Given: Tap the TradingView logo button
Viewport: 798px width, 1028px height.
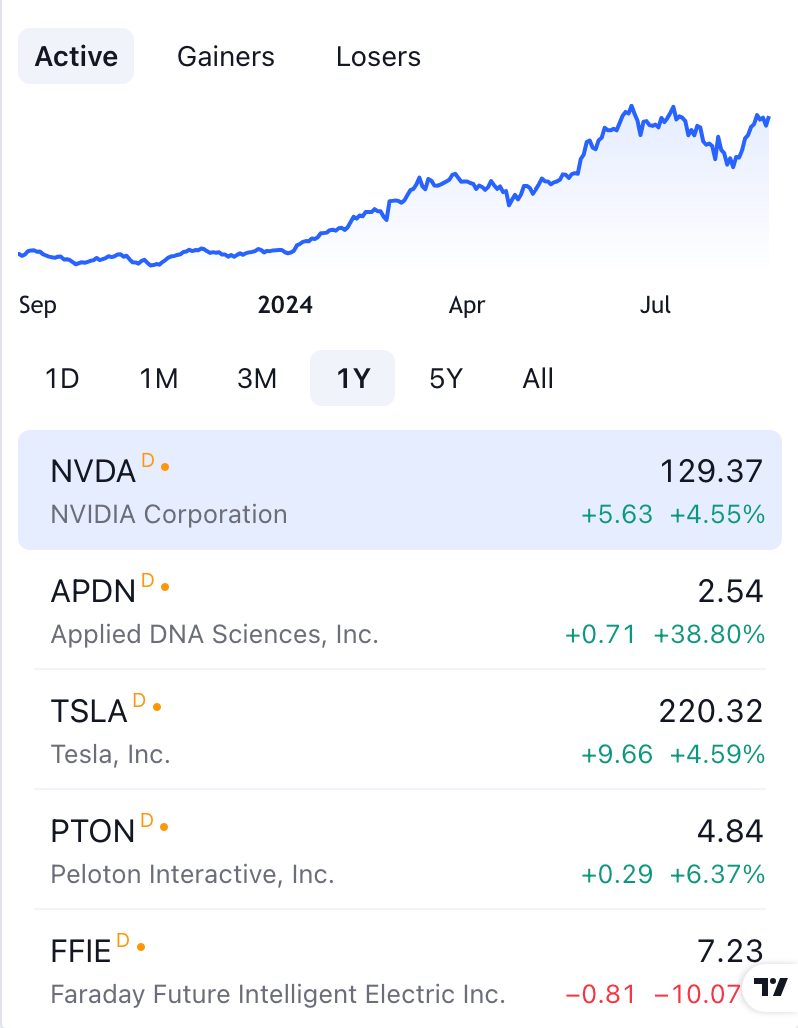Looking at the screenshot, I should point(771,988).
